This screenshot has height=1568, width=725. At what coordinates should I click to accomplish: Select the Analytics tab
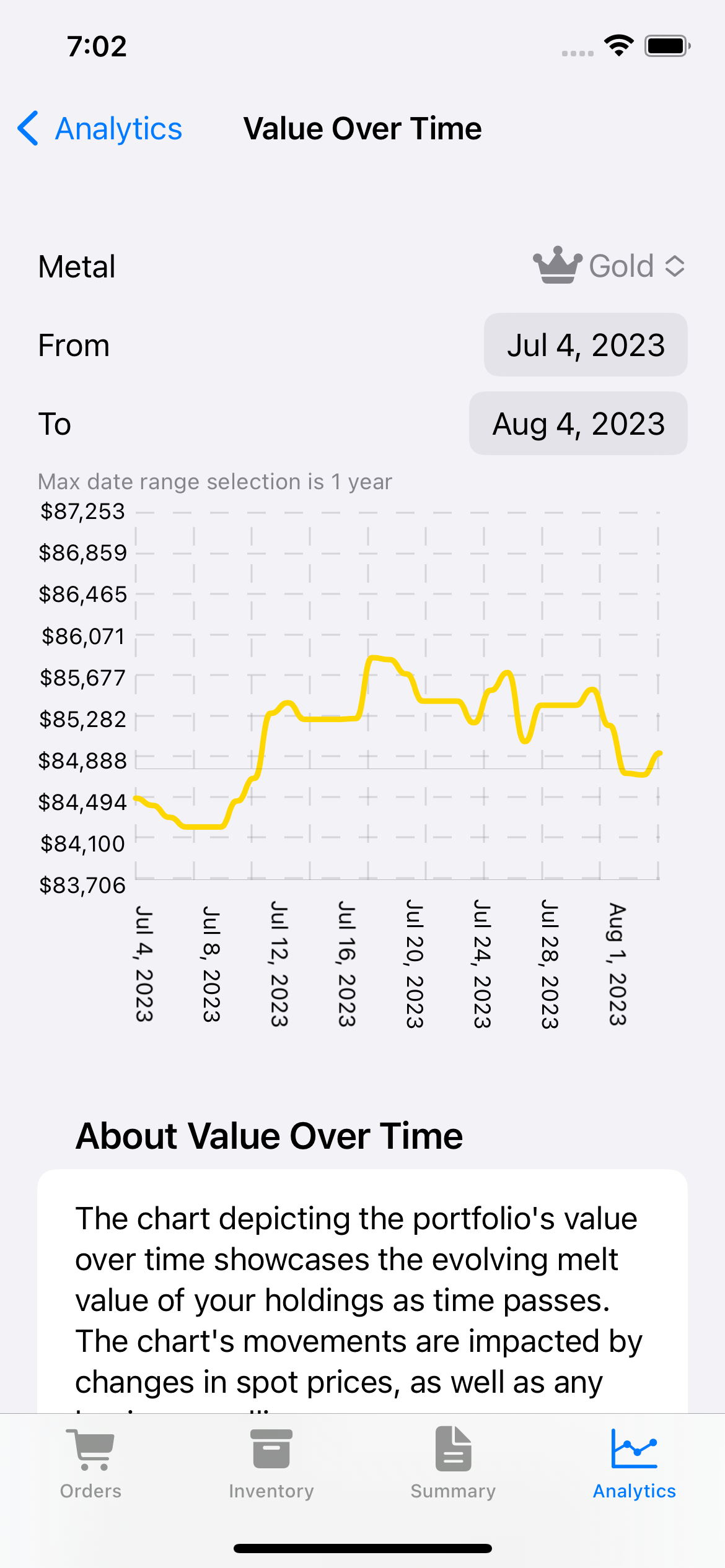(634, 1463)
